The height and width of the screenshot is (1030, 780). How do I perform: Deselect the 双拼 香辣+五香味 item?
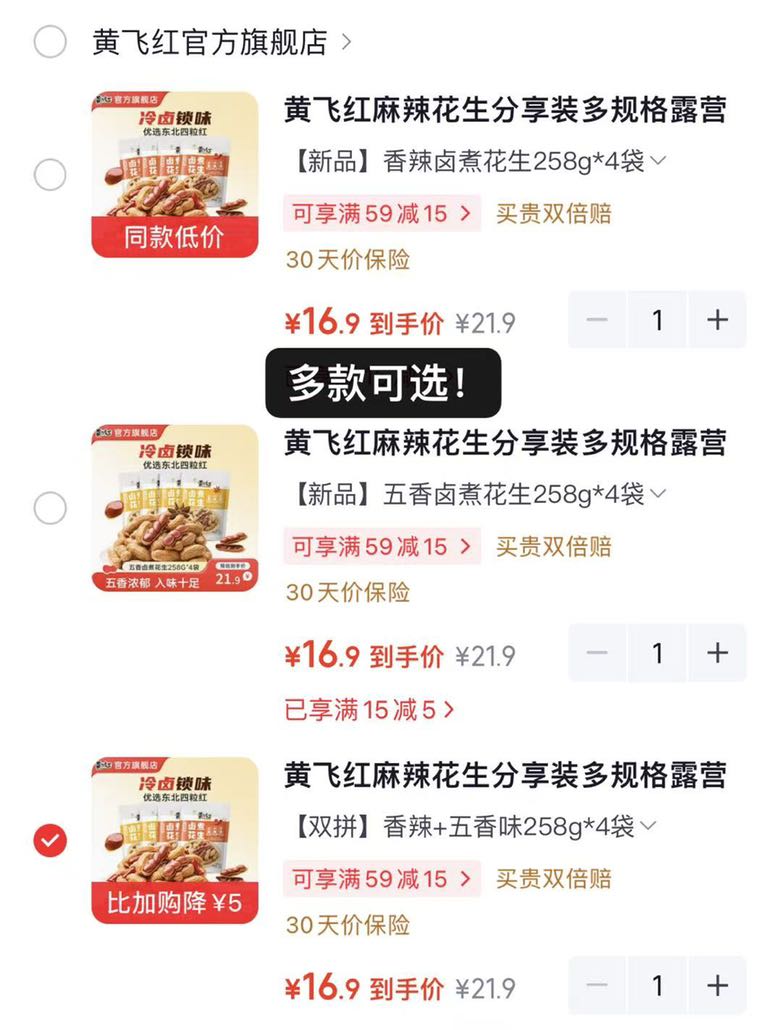tap(50, 840)
